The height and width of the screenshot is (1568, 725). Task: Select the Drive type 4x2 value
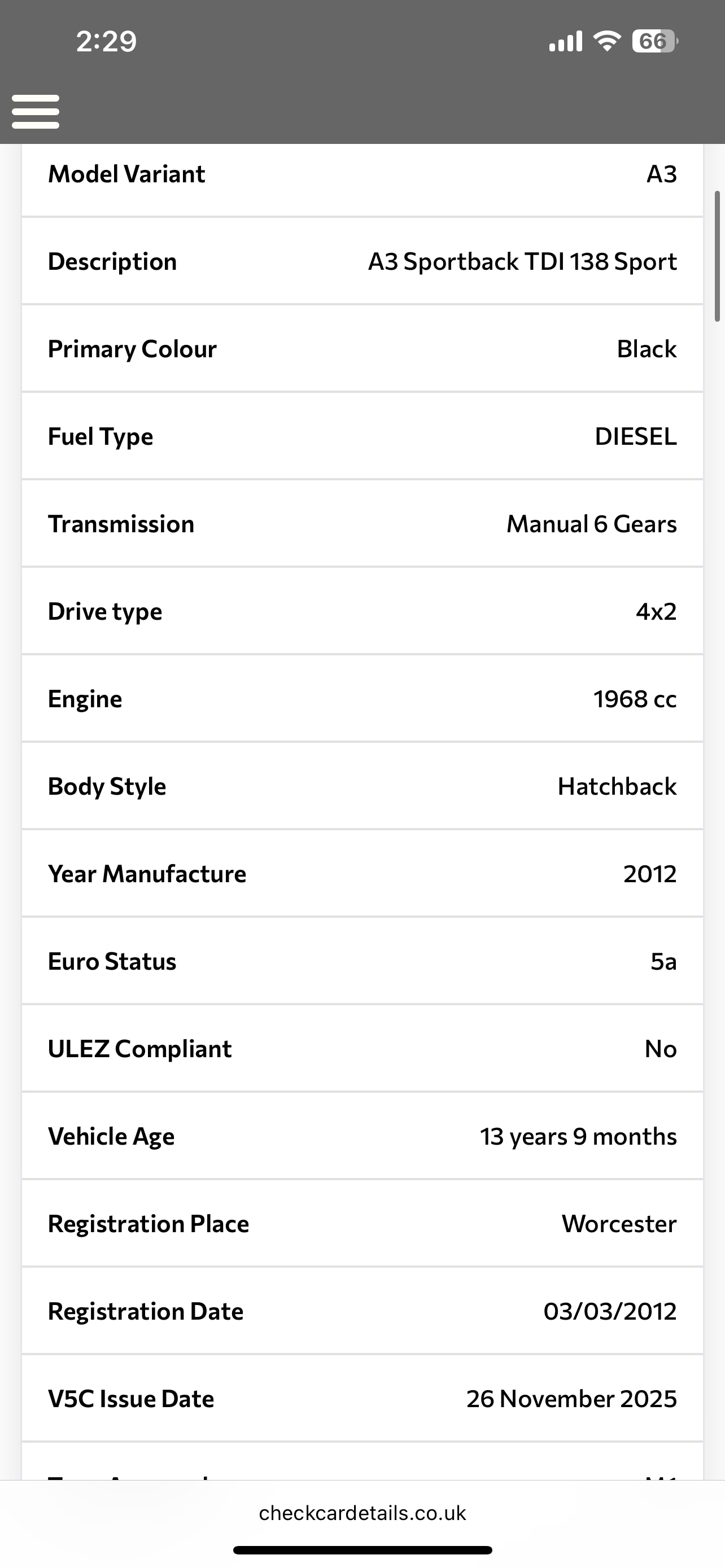[656, 611]
